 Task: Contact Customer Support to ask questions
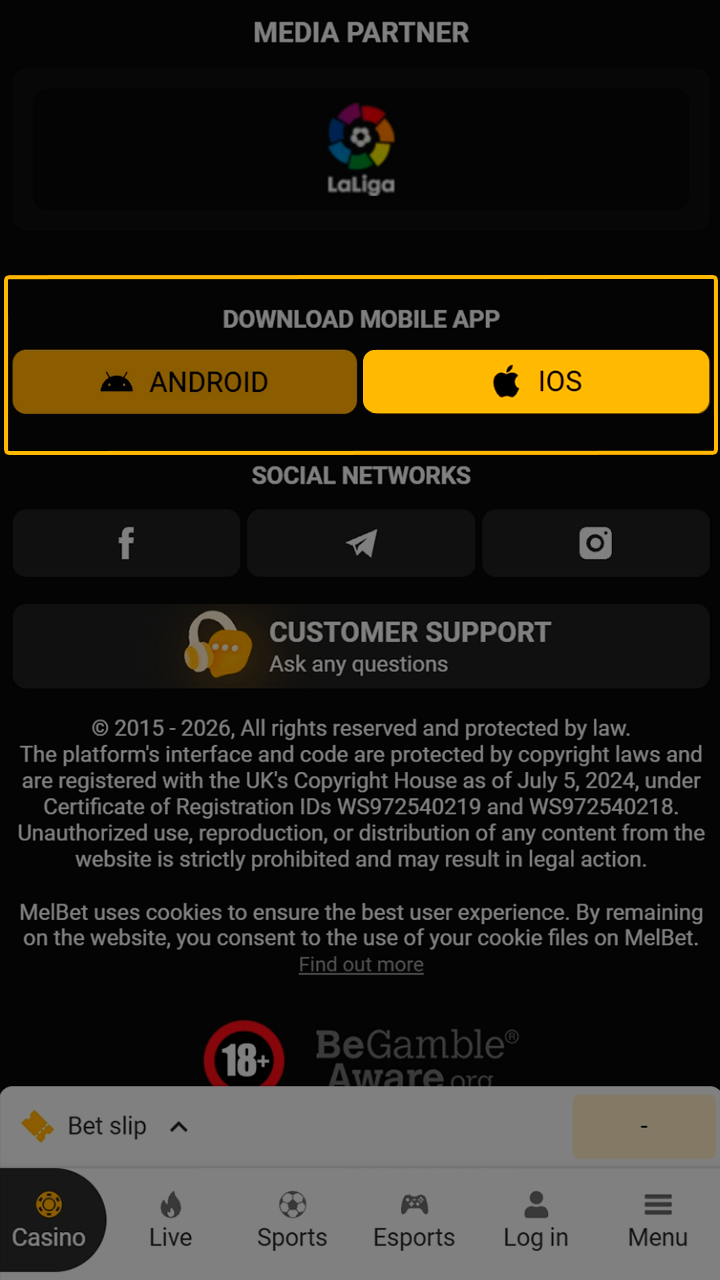tap(360, 646)
